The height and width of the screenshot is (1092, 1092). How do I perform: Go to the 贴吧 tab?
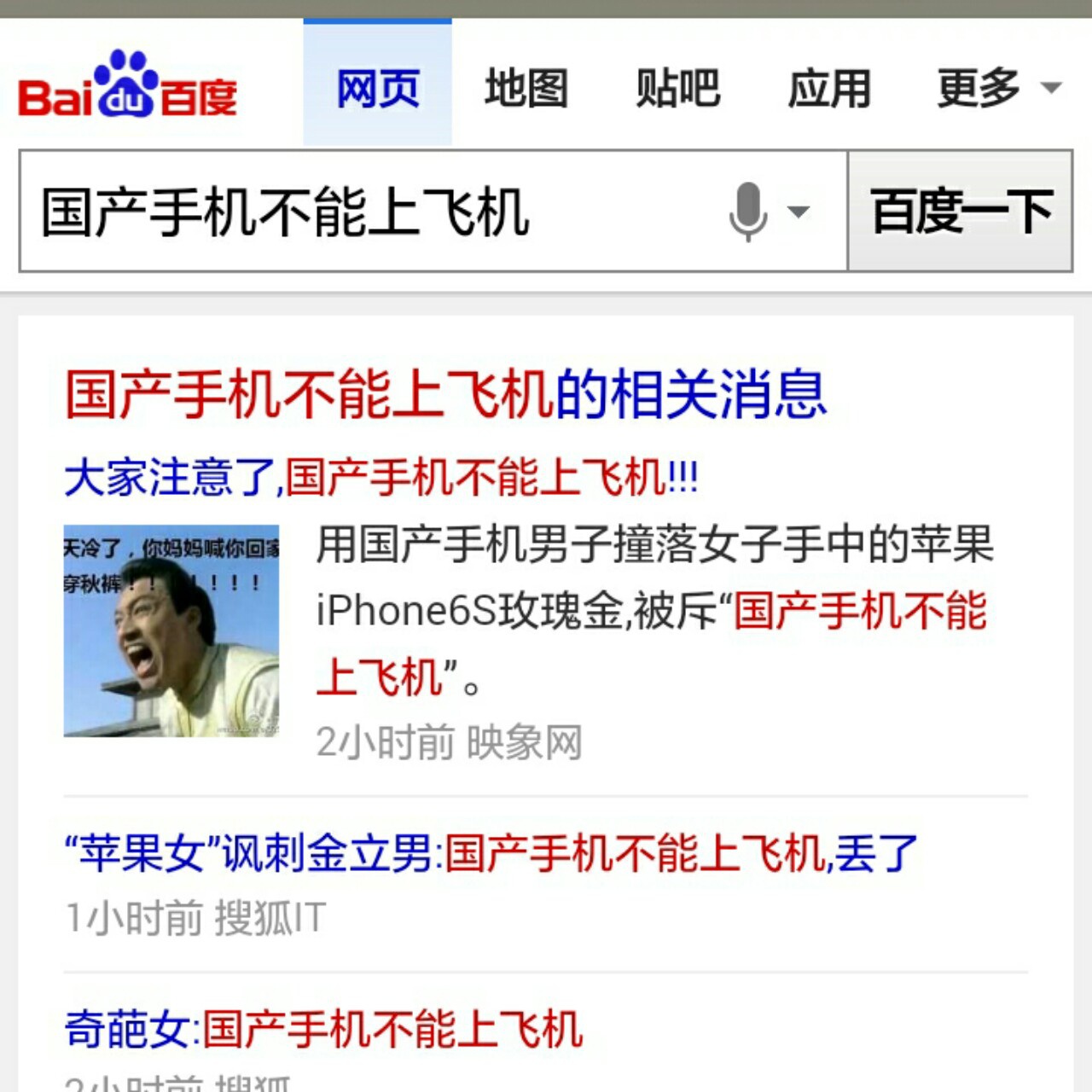point(678,88)
